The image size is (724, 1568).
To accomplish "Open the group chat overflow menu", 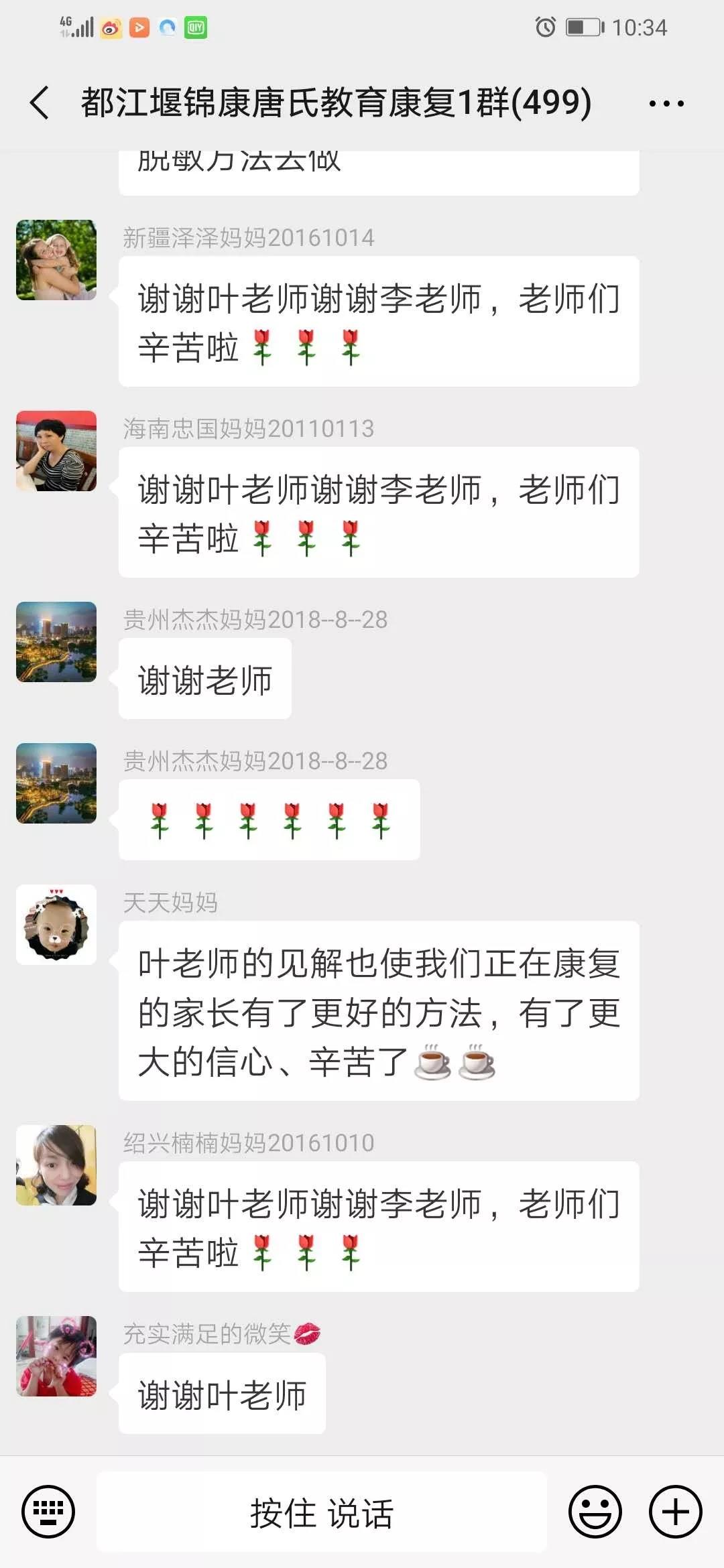I will pos(666,104).
